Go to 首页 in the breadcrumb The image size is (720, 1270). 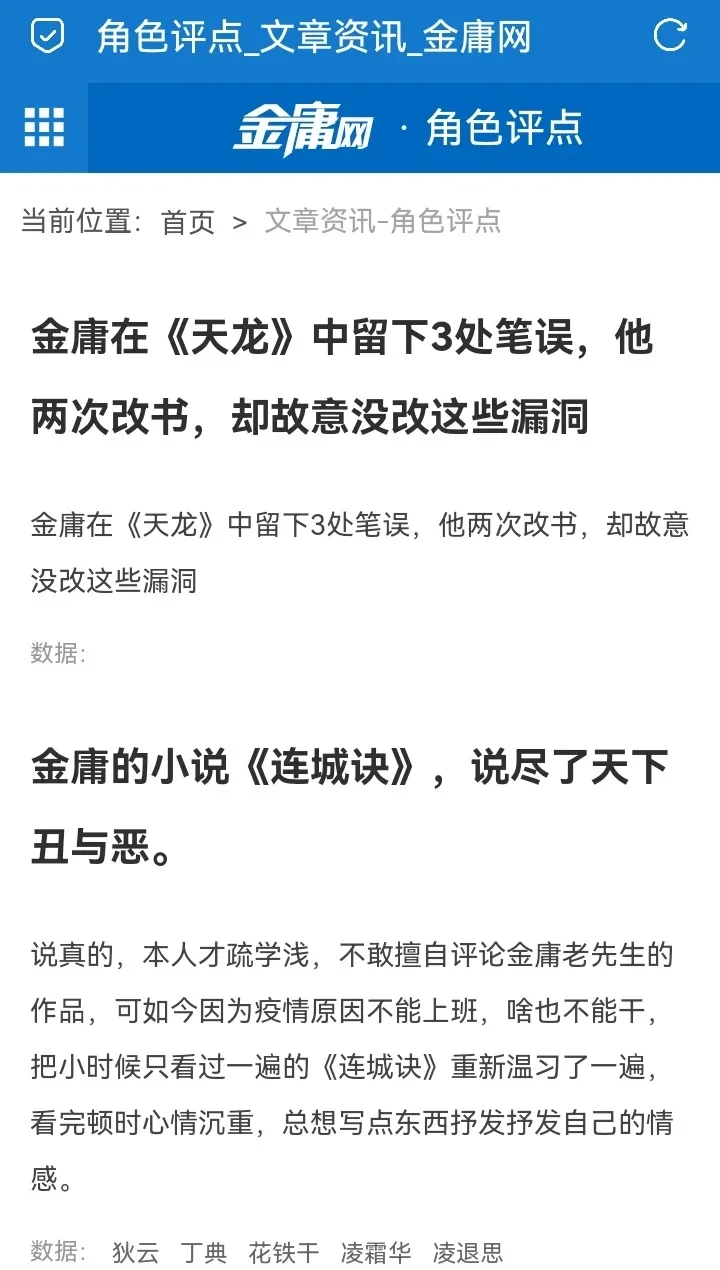point(188,222)
